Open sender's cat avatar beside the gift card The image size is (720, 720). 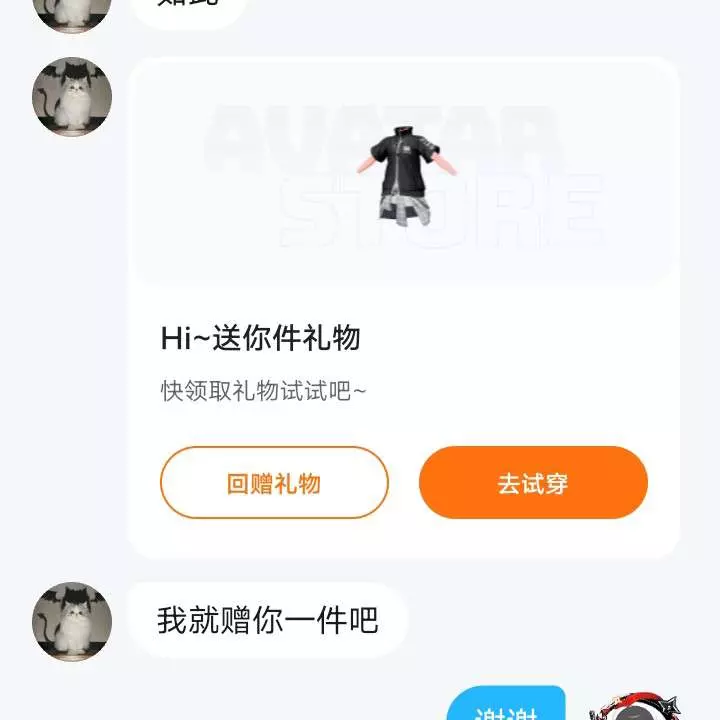click(x=72, y=97)
